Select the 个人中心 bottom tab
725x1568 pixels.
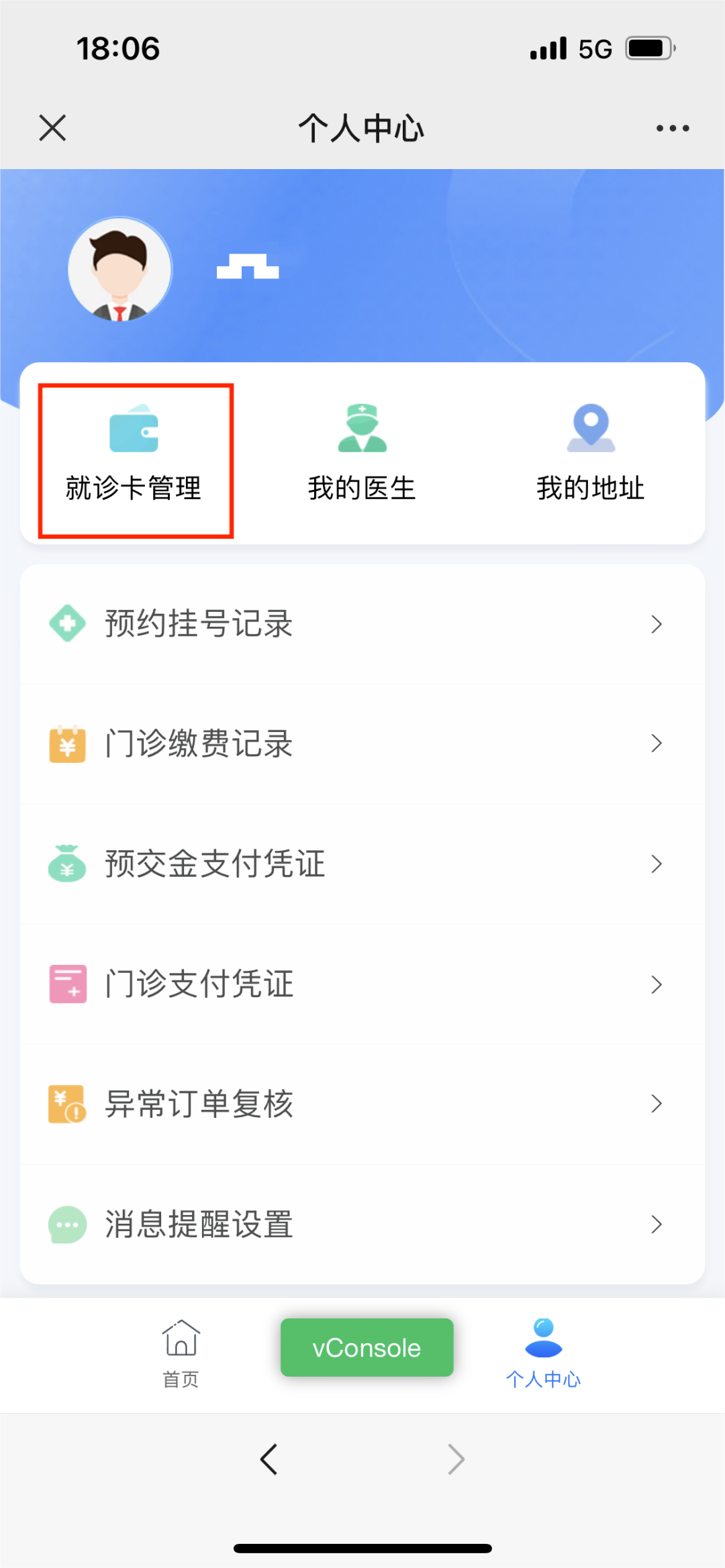coord(543,1353)
